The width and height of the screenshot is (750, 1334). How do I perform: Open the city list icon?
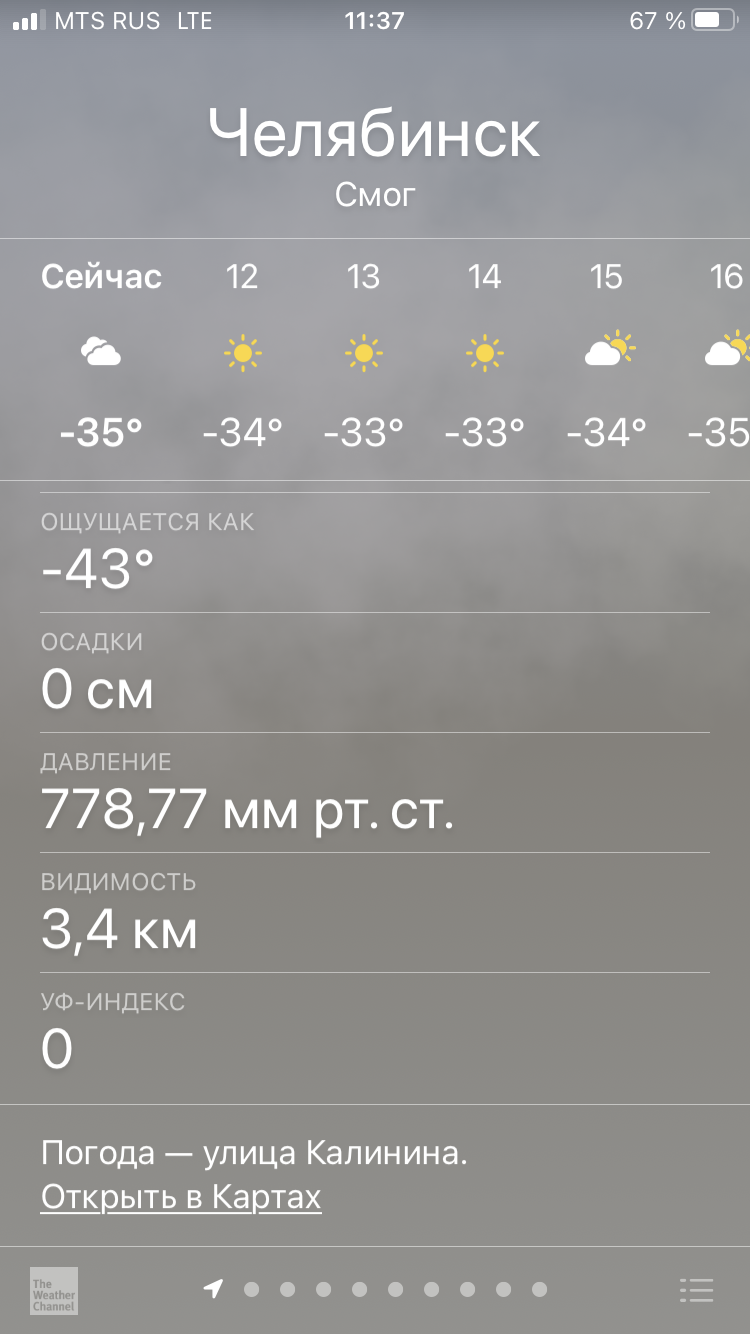click(696, 1290)
